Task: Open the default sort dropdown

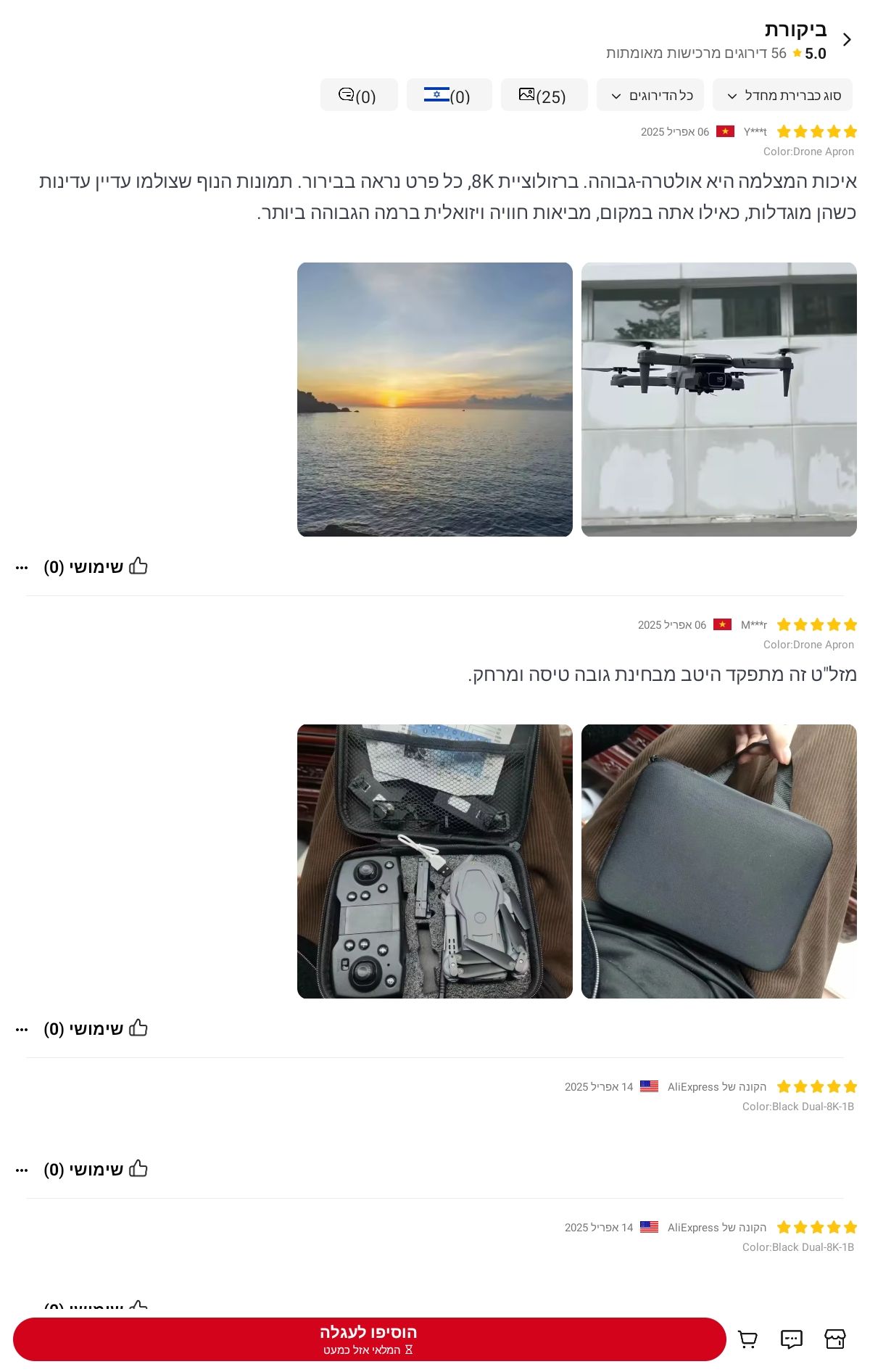Action: 782,95
